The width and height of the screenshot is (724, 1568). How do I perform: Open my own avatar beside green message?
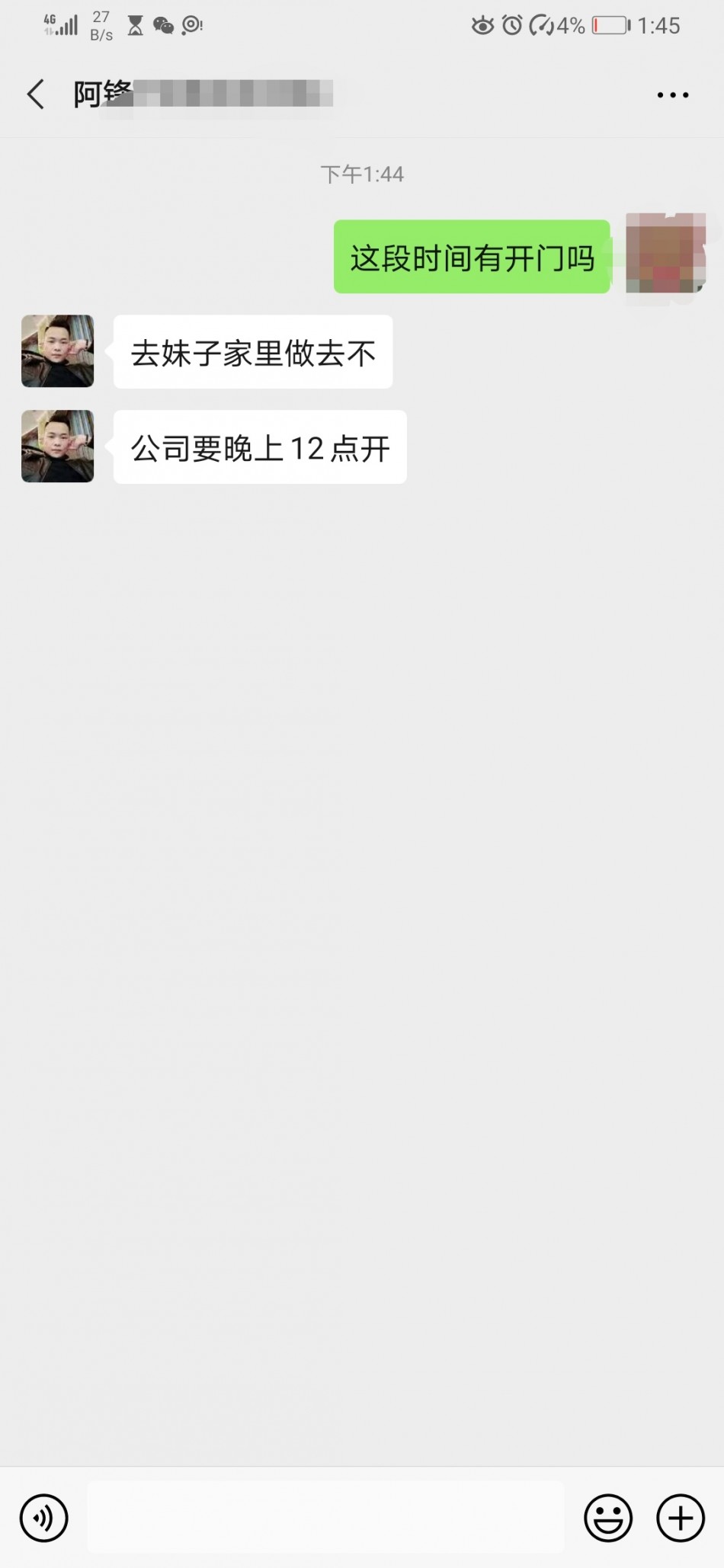coord(665,254)
